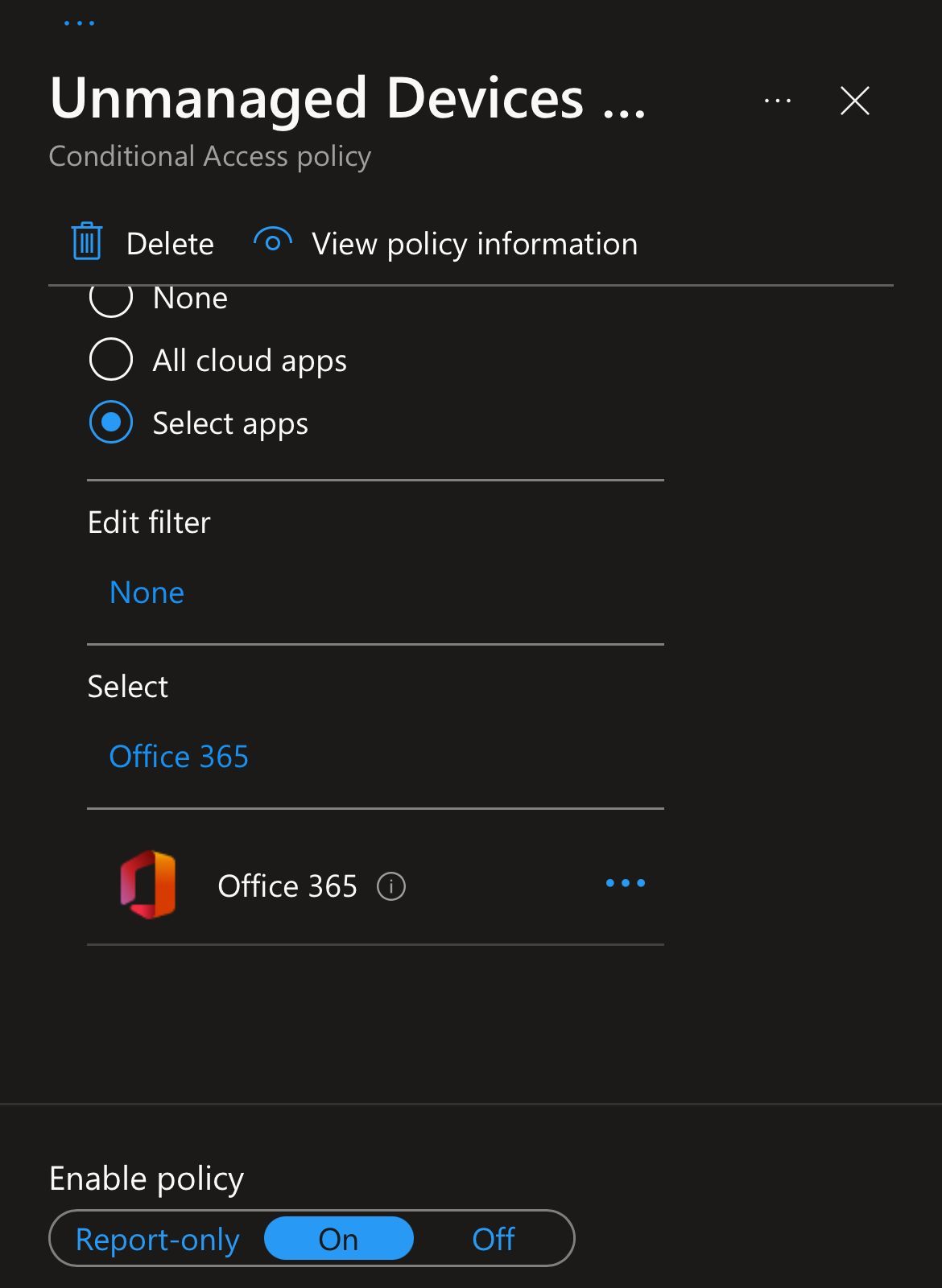View policy information

(x=445, y=243)
